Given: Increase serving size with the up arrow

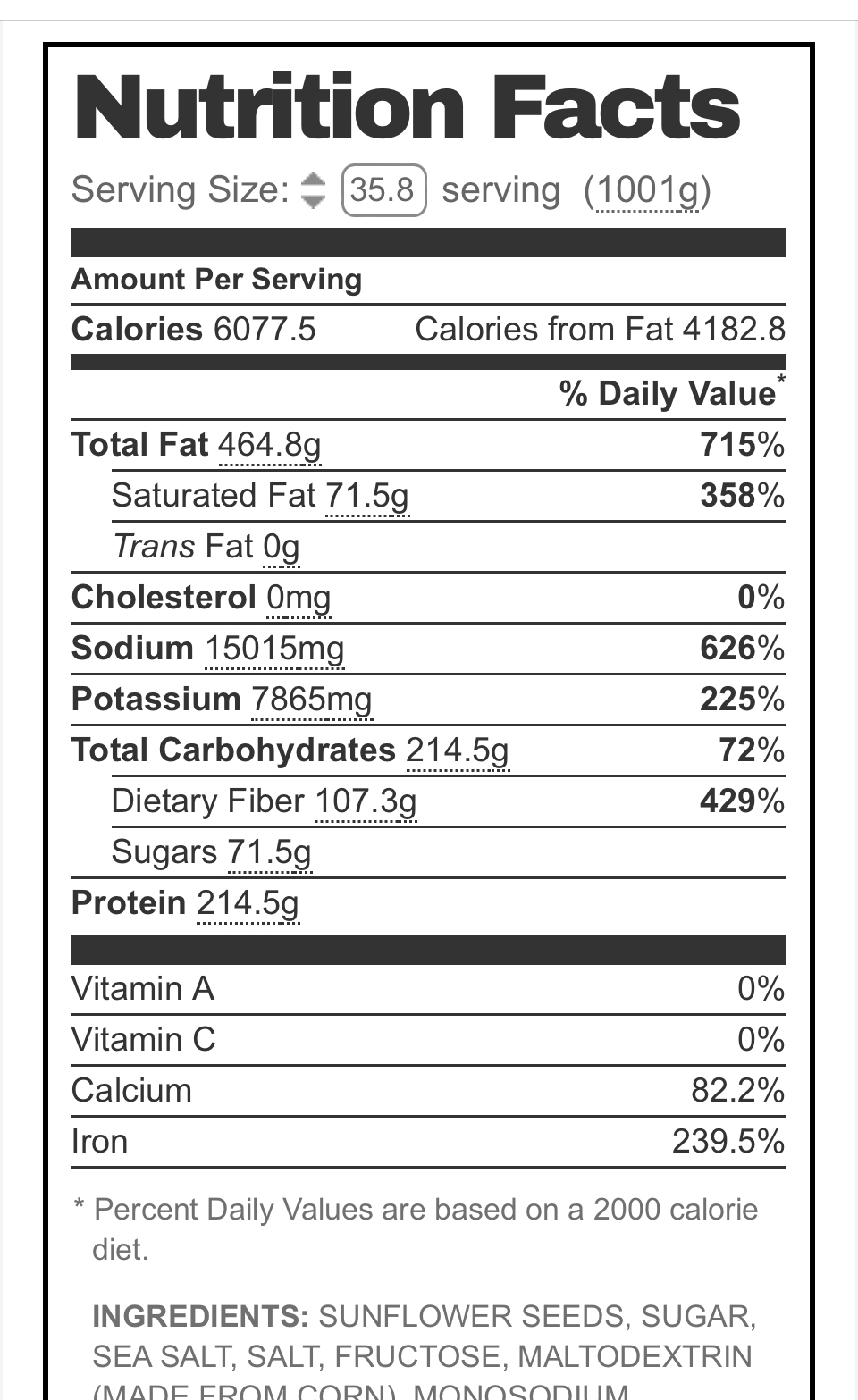Looking at the screenshot, I should coord(313,180).
